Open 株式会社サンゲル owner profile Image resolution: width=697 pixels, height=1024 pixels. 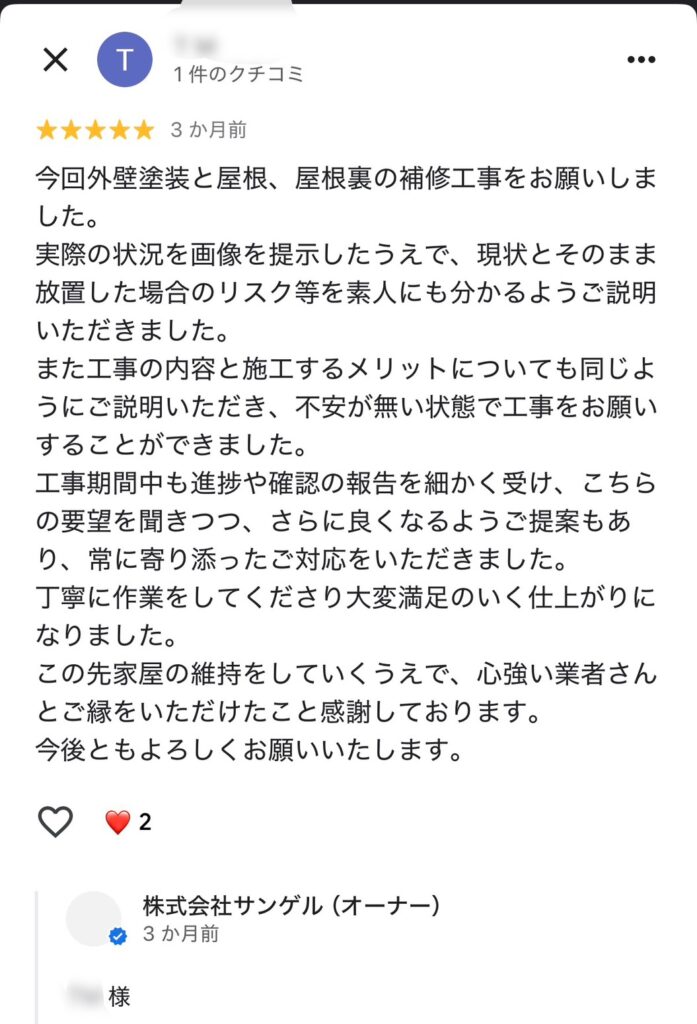pos(292,906)
